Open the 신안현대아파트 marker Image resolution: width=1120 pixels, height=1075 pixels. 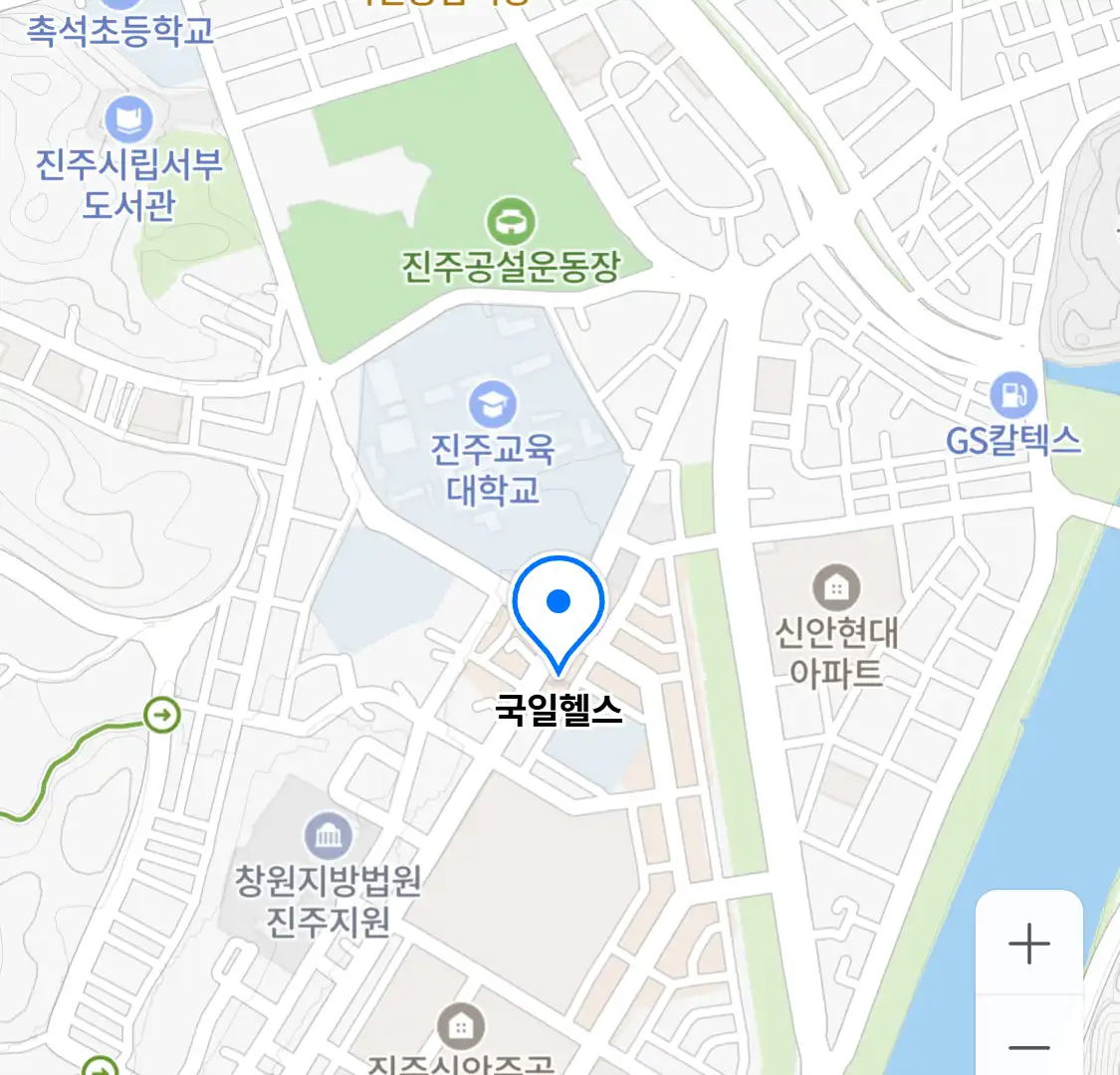[x=836, y=588]
